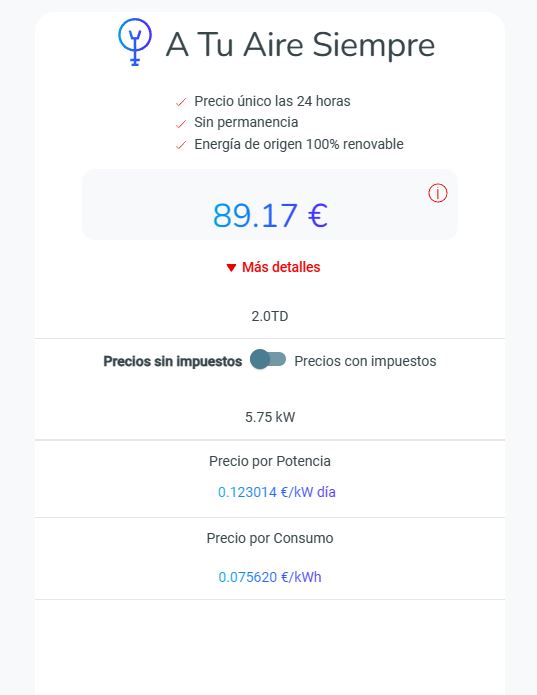Collapse the Más detalles section
This screenshot has width=537, height=695.
coord(273,267)
